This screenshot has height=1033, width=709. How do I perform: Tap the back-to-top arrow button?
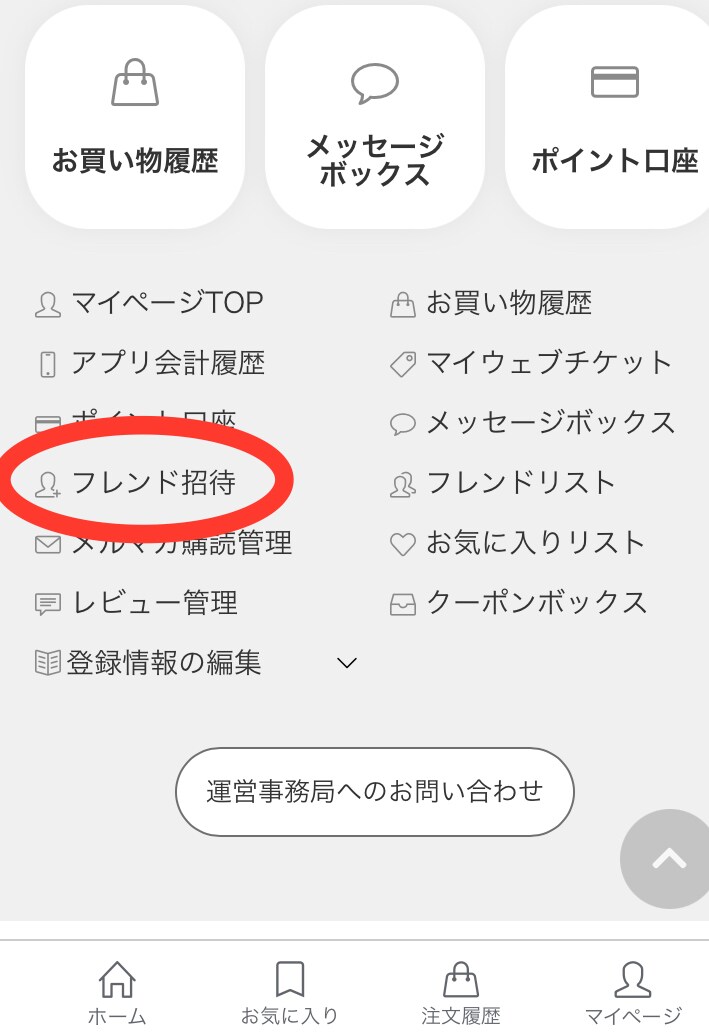(x=668, y=858)
